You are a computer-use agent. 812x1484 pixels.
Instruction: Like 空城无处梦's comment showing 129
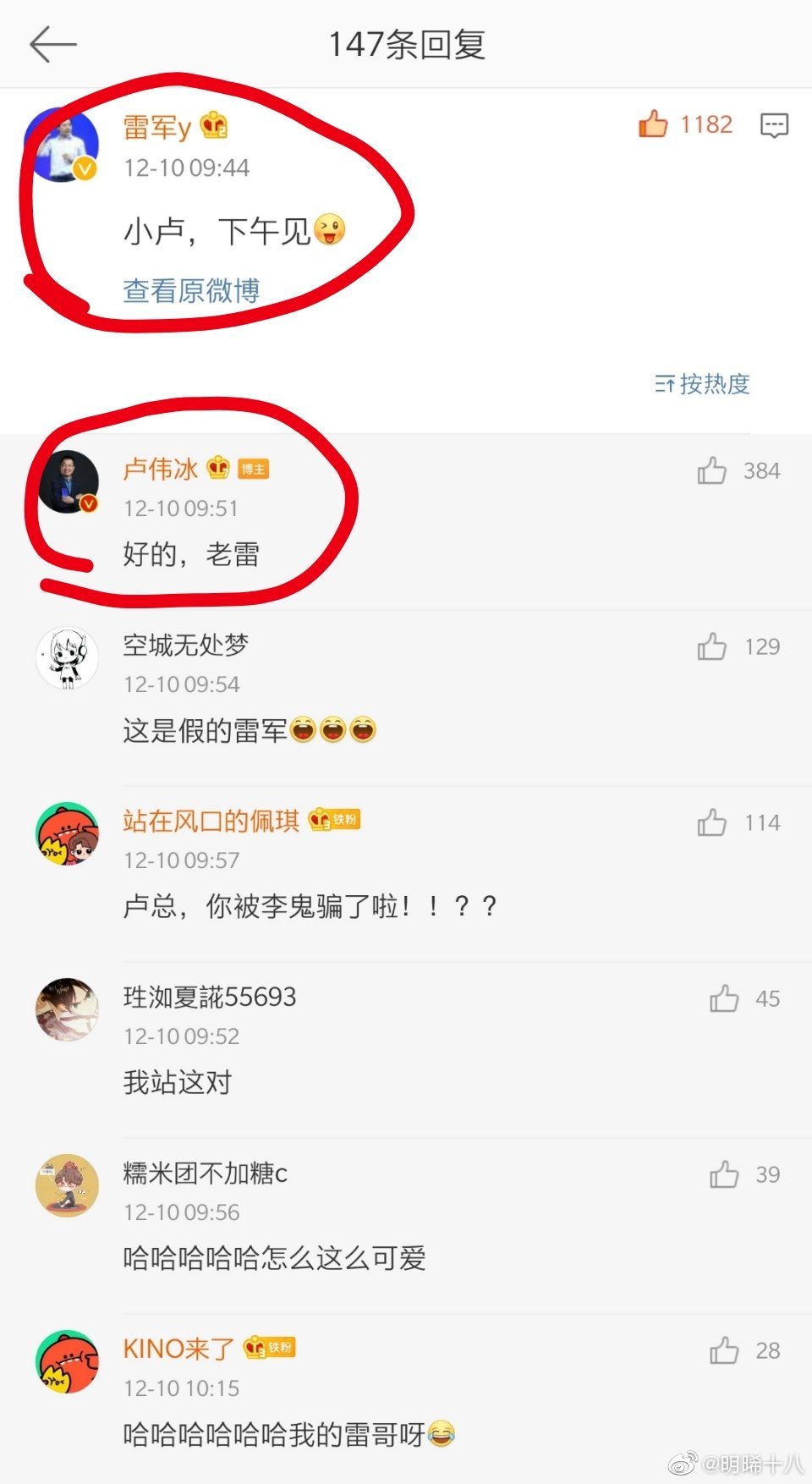point(712,647)
